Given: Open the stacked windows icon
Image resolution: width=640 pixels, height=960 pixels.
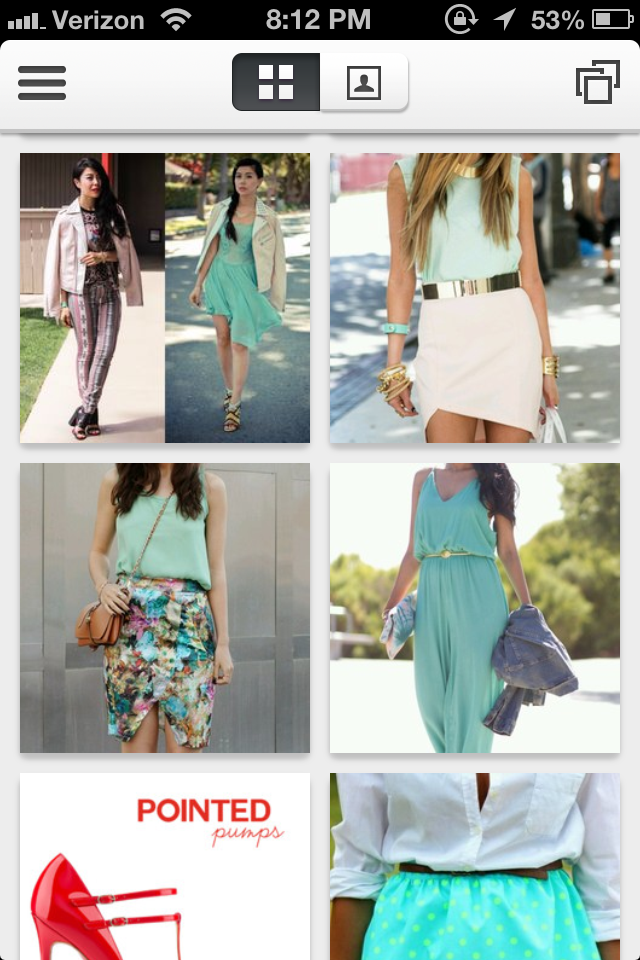Looking at the screenshot, I should (597, 82).
